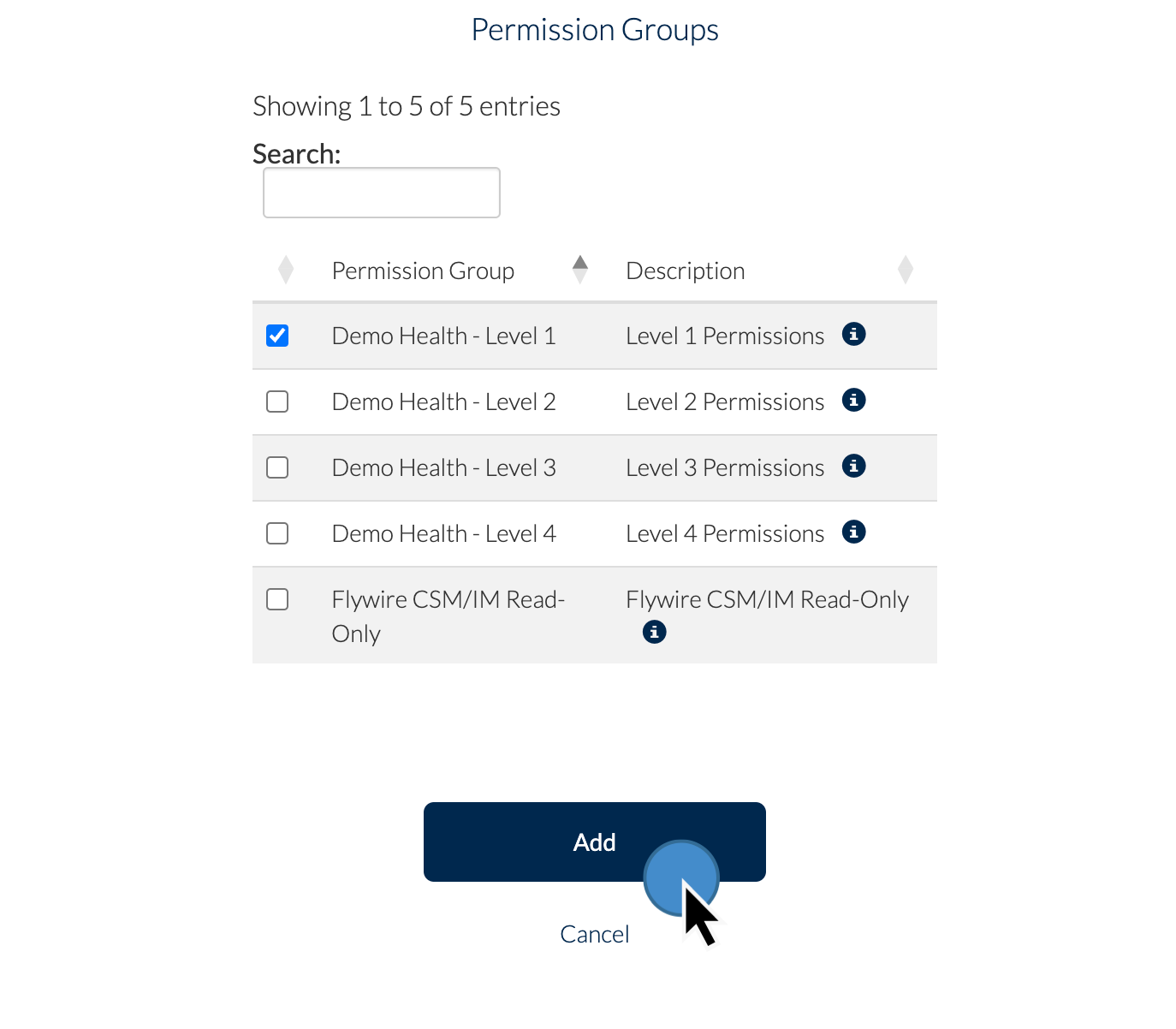The image size is (1176, 1029).
Task: Select Demo Health - Level 2 checkbox
Action: point(277,401)
